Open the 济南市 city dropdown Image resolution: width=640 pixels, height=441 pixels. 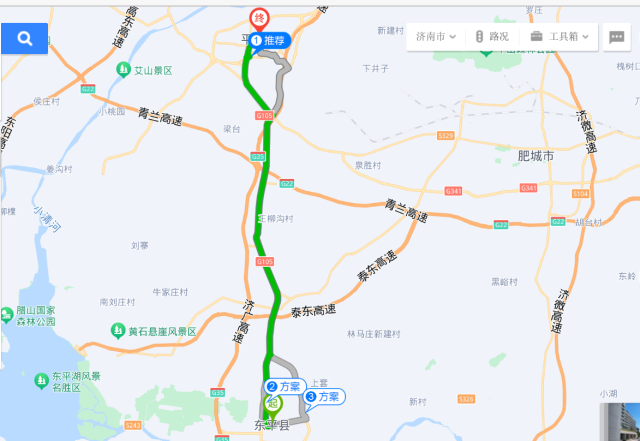coord(436,36)
